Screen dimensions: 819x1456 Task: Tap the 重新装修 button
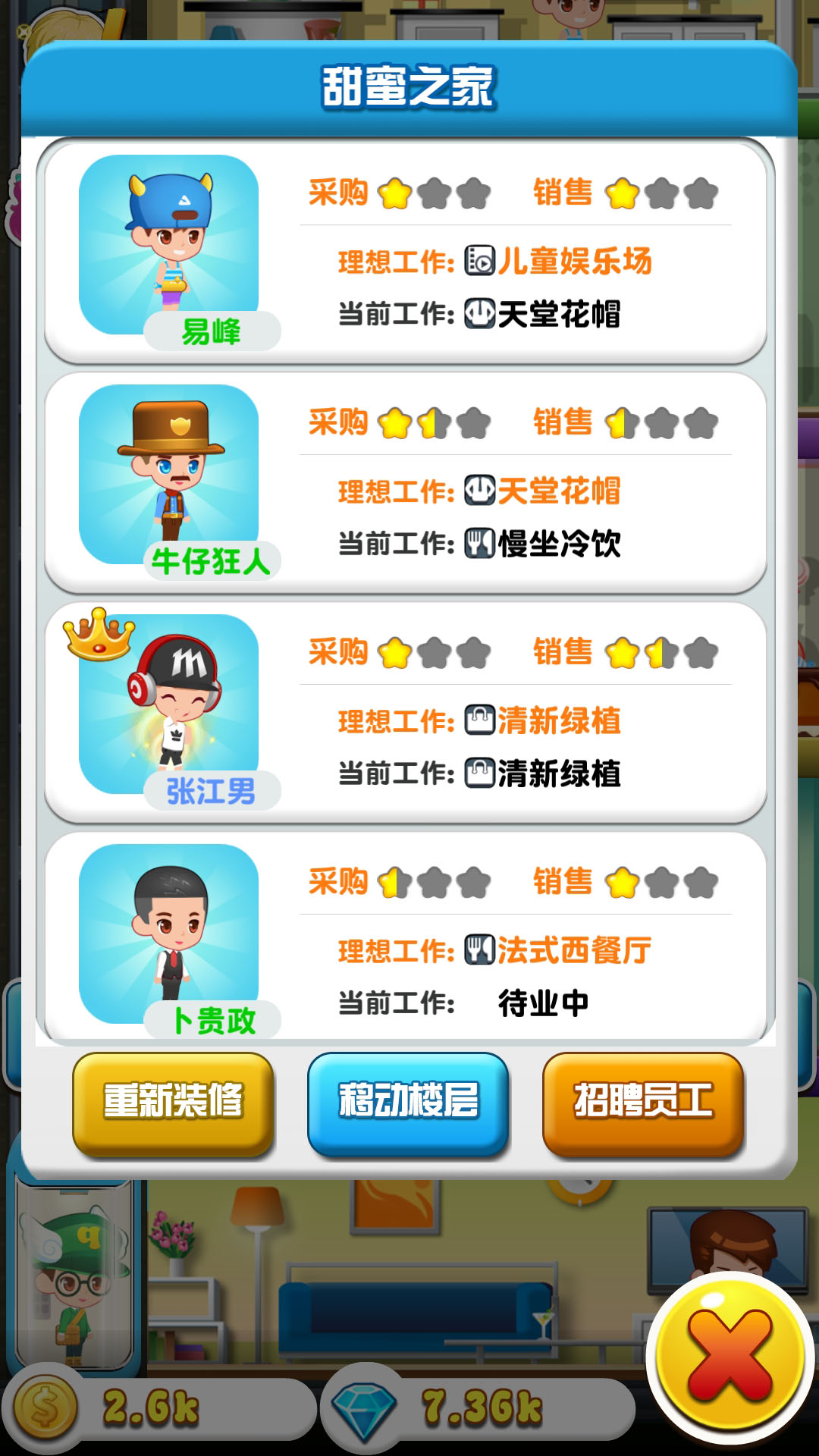[173, 1102]
